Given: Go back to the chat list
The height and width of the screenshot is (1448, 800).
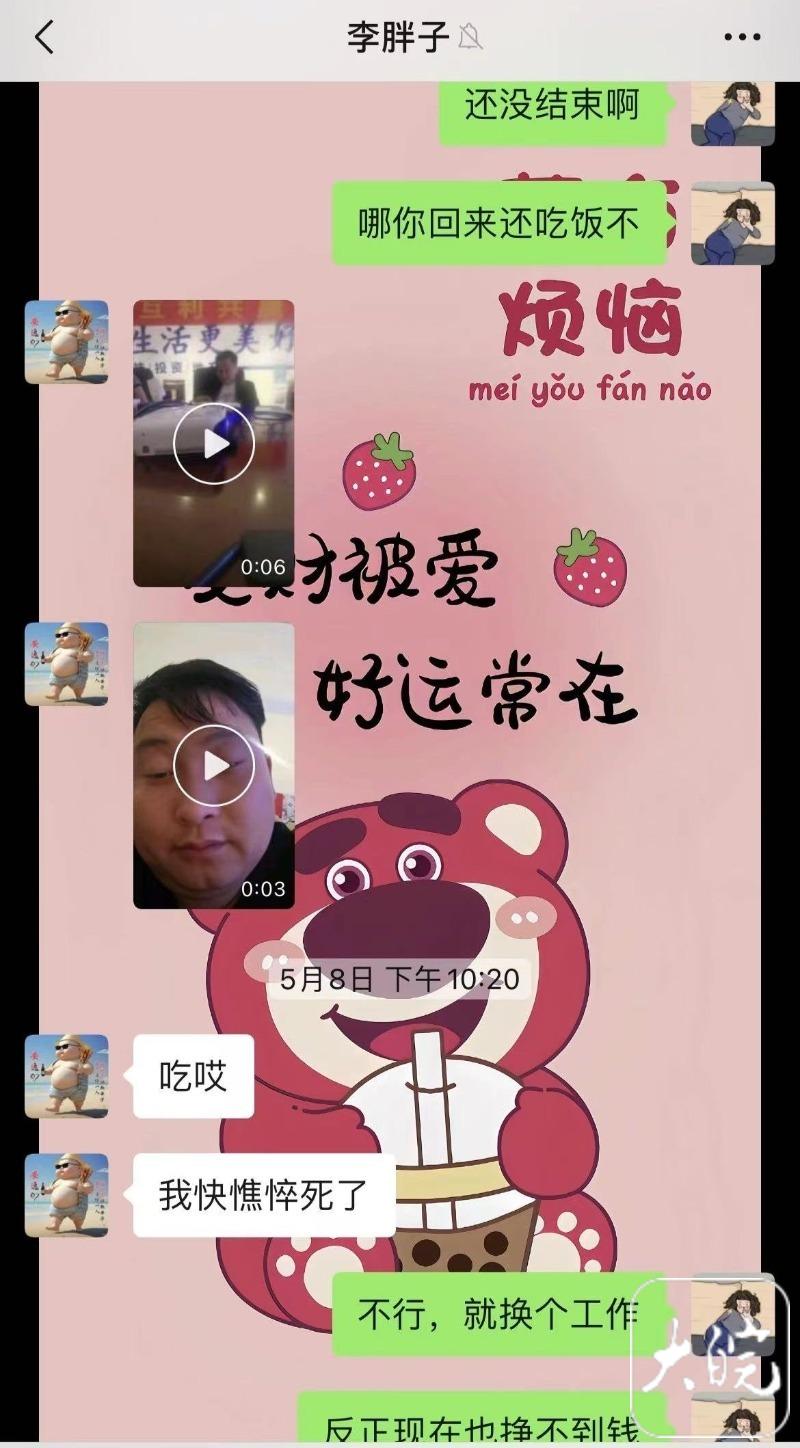Looking at the screenshot, I should pos(43,38).
